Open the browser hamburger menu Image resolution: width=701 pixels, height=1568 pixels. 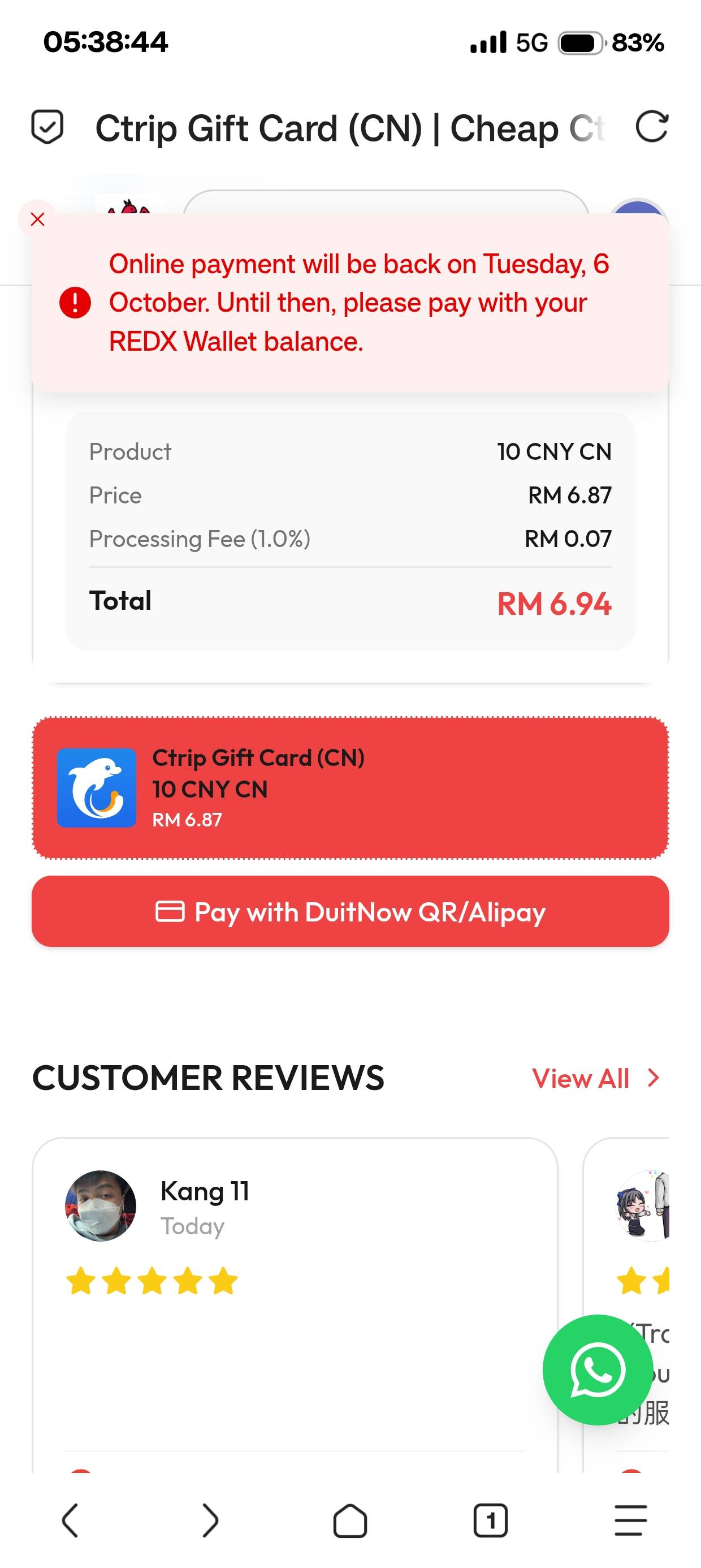pyautogui.click(x=630, y=1520)
